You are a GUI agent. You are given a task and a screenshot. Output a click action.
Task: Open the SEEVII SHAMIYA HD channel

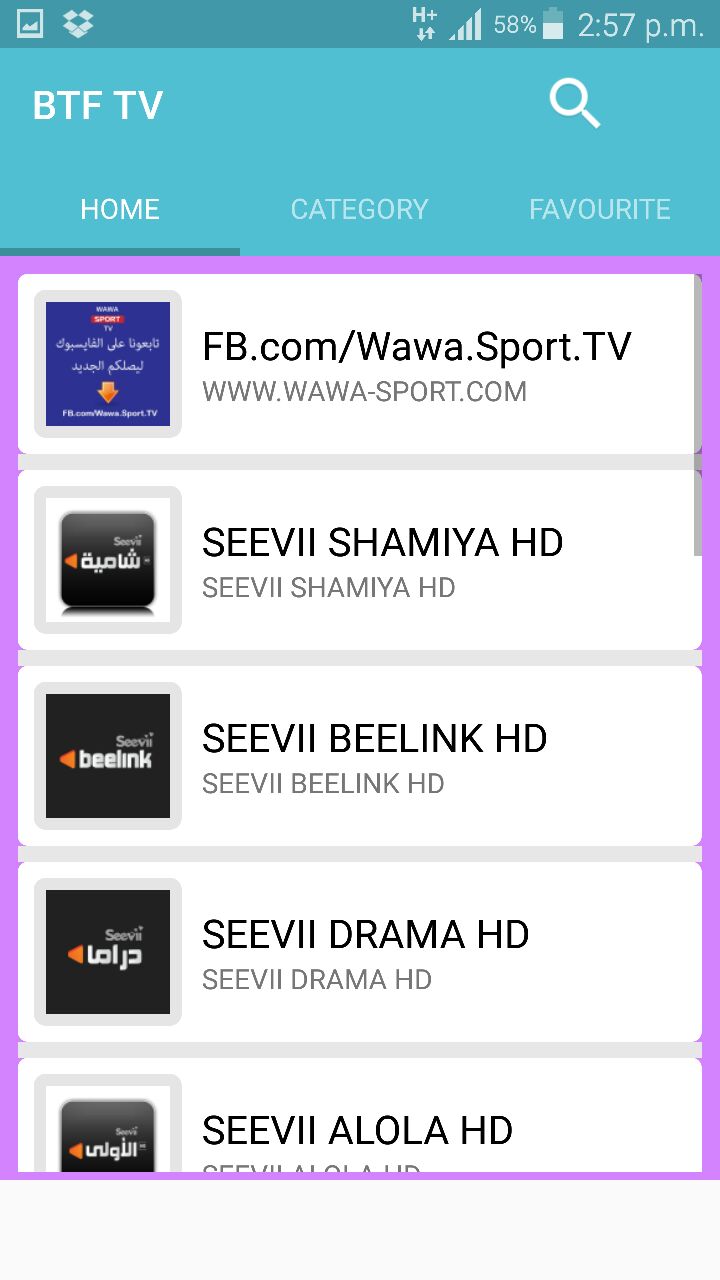360,560
